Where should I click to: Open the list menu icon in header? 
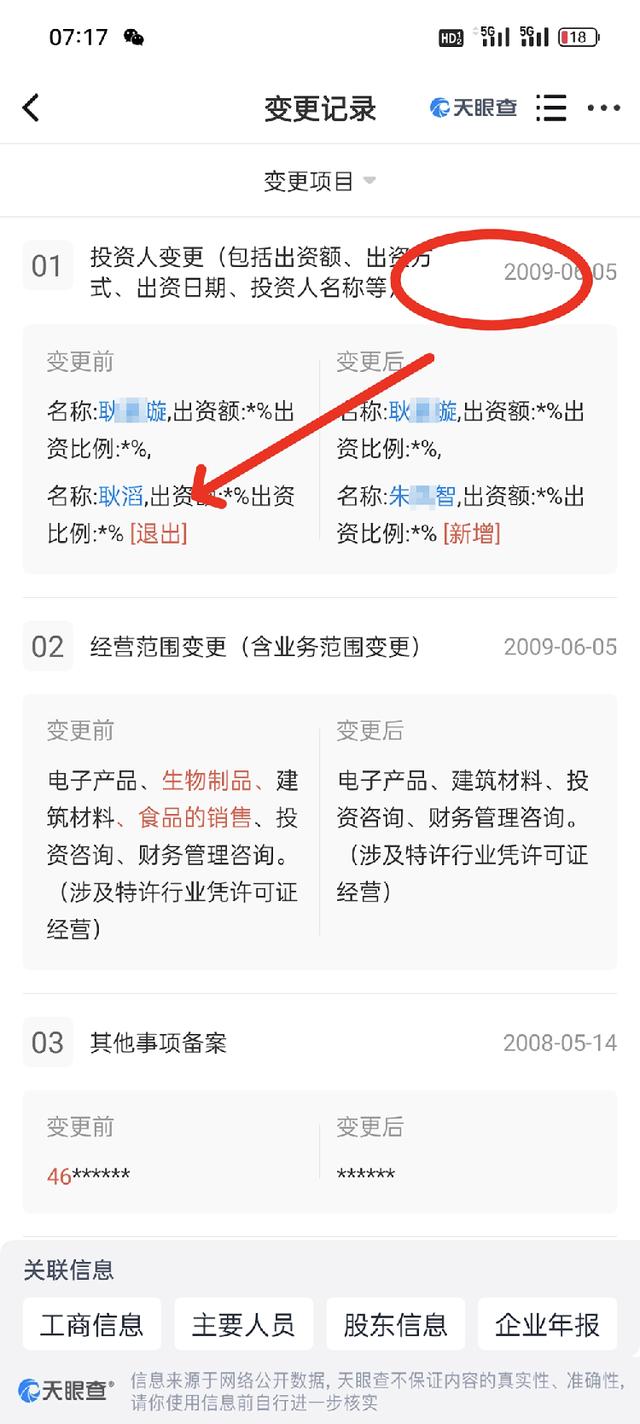[x=551, y=108]
